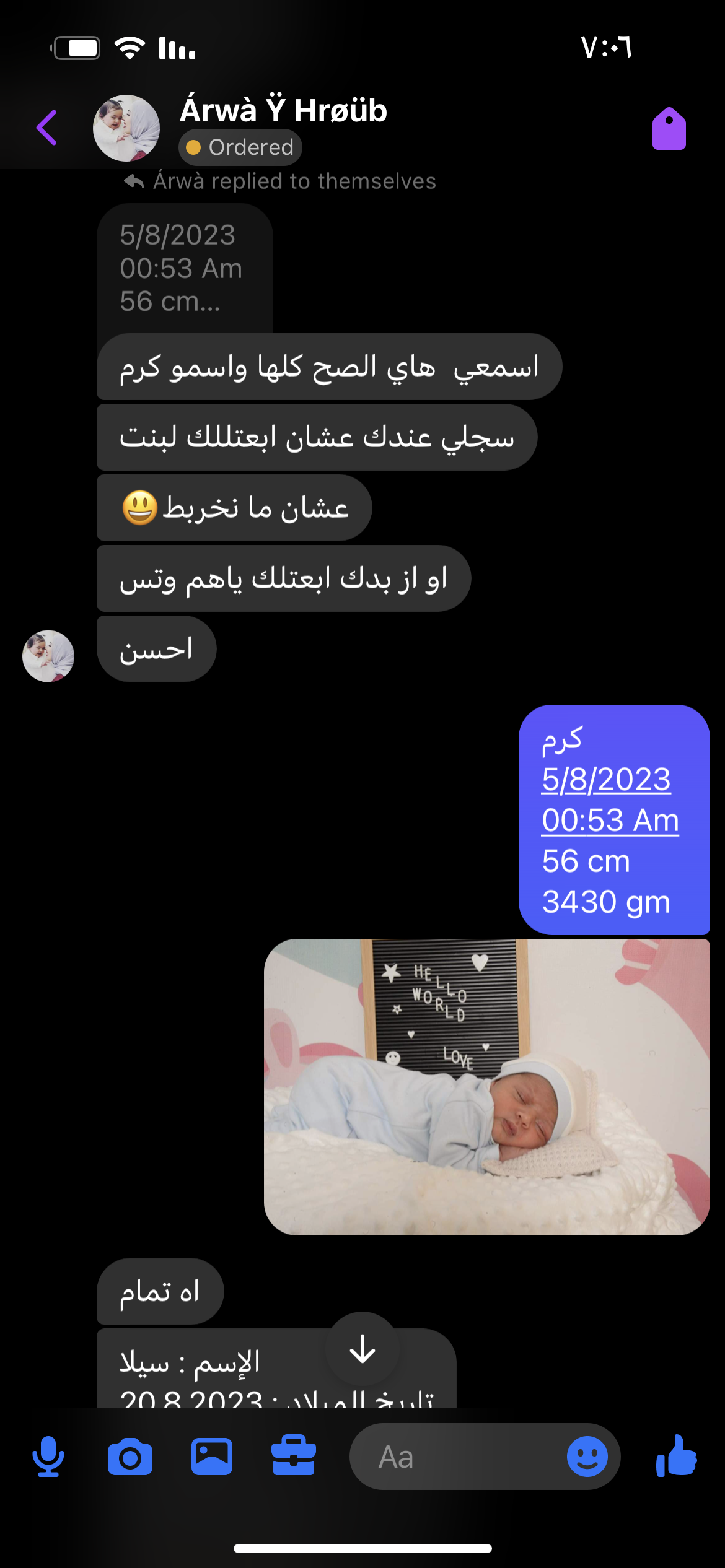Image resolution: width=725 pixels, height=1568 pixels.
Task: Open the sender avatar beside the last message
Action: coord(48,656)
